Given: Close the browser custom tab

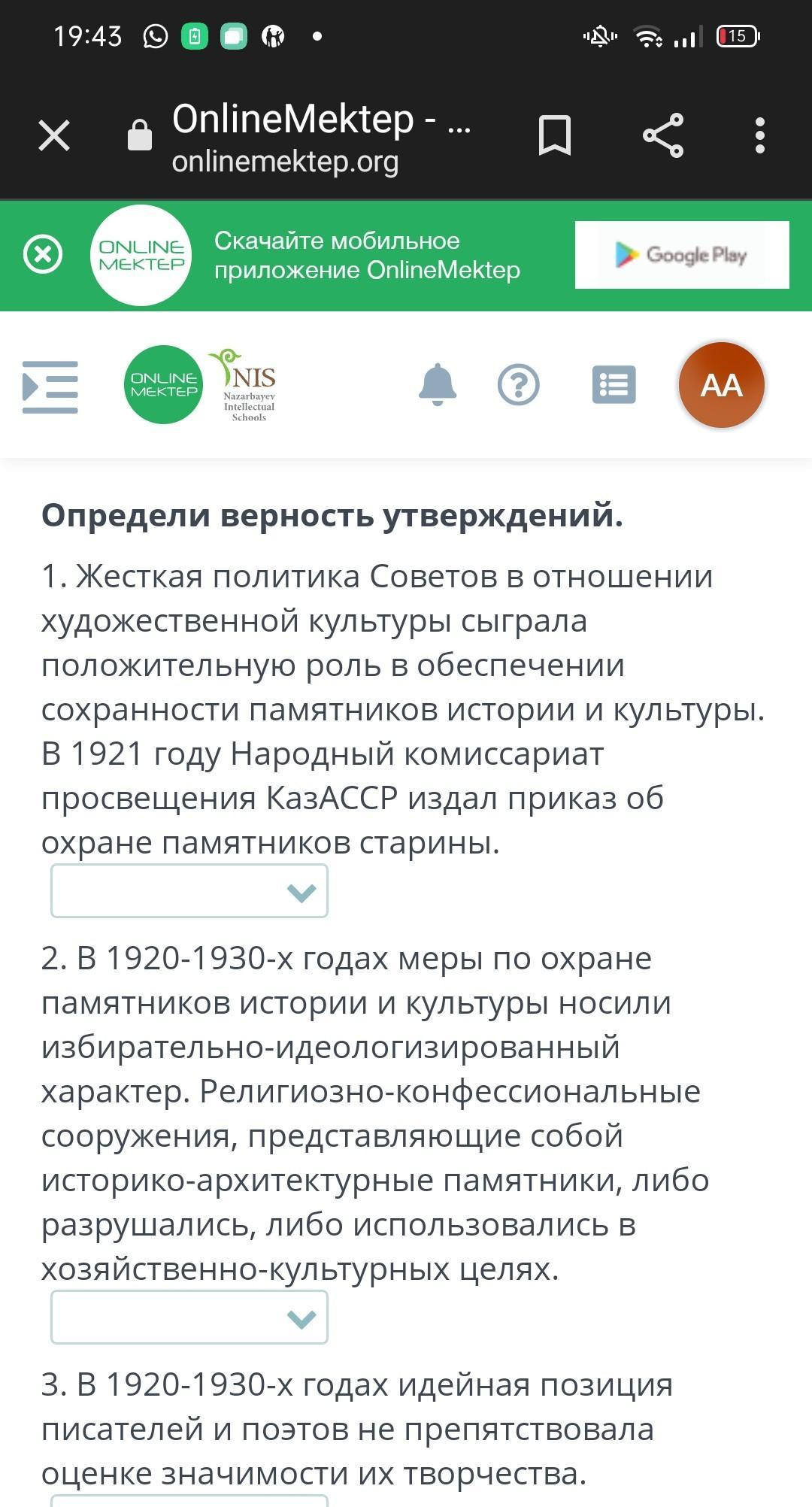Looking at the screenshot, I should [x=54, y=136].
